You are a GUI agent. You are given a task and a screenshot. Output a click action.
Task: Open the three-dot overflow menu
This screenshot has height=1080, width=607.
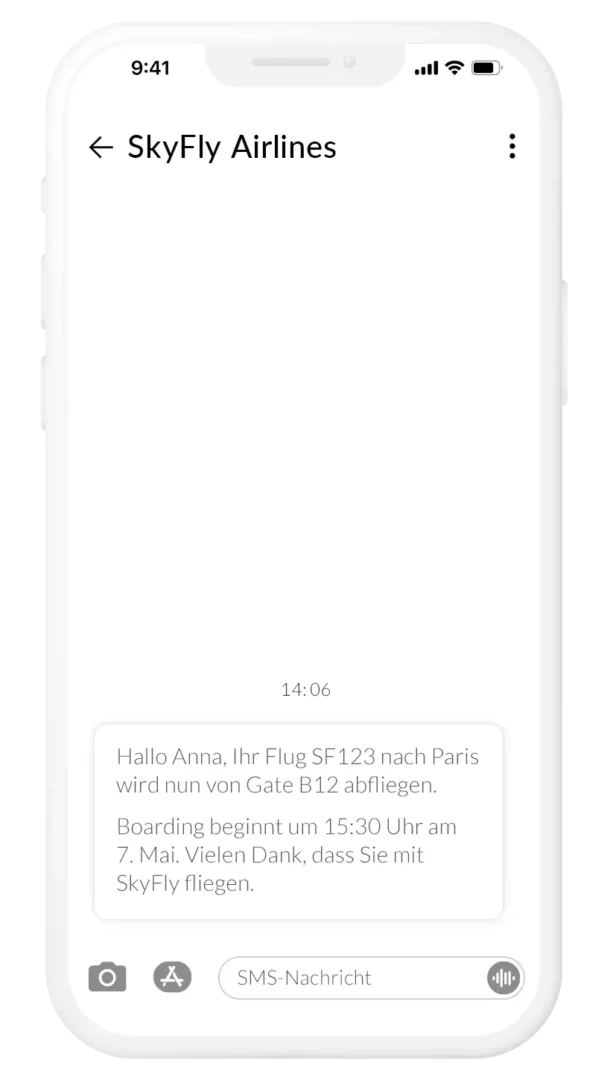512,147
